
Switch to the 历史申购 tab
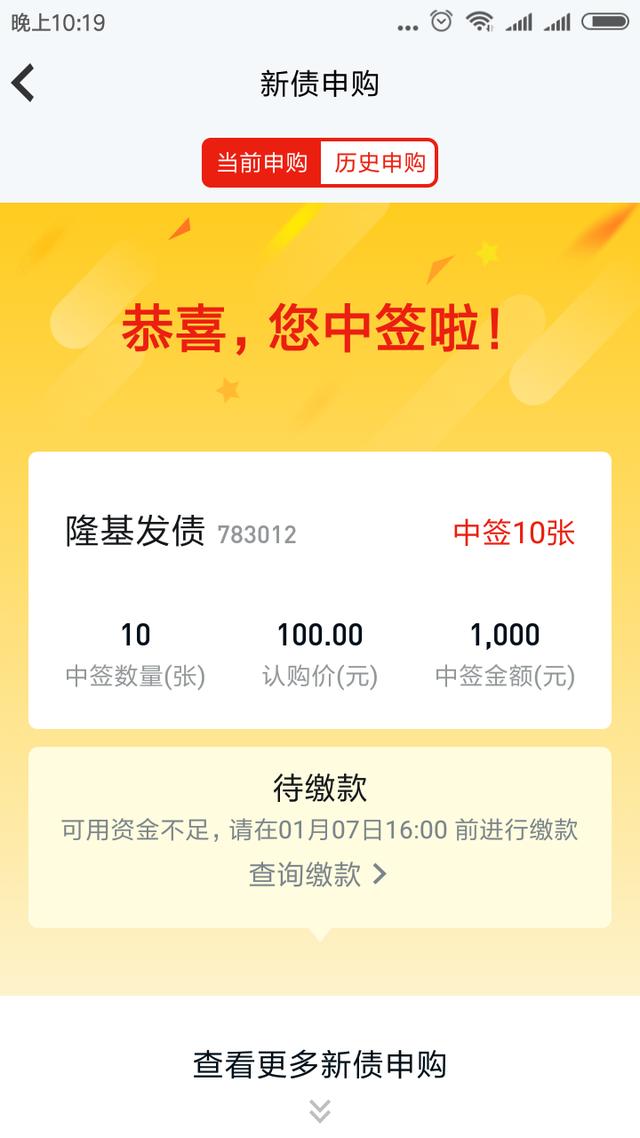(x=379, y=163)
